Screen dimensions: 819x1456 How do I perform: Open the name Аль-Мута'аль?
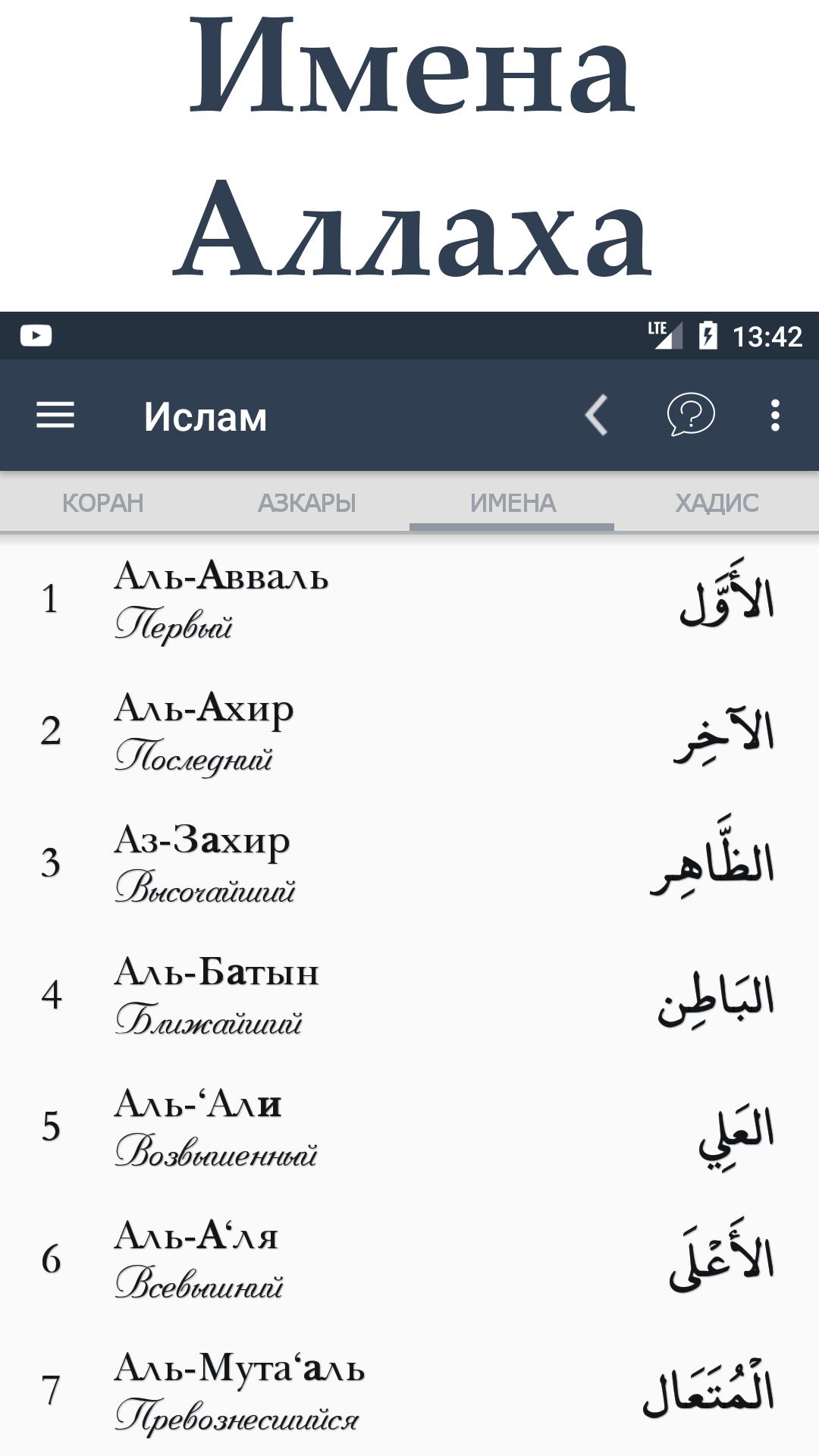click(x=409, y=1391)
